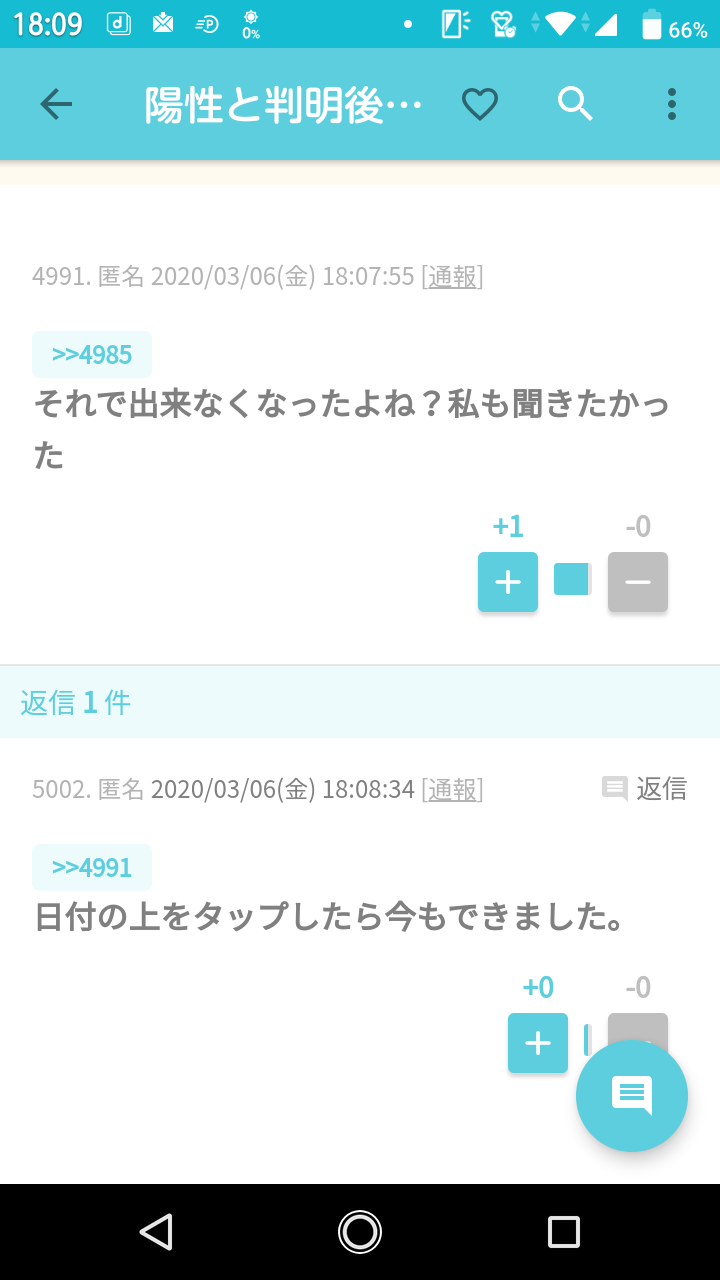The image size is (720, 1280).
Task: Favorite this thread with the heart icon
Action: click(480, 104)
